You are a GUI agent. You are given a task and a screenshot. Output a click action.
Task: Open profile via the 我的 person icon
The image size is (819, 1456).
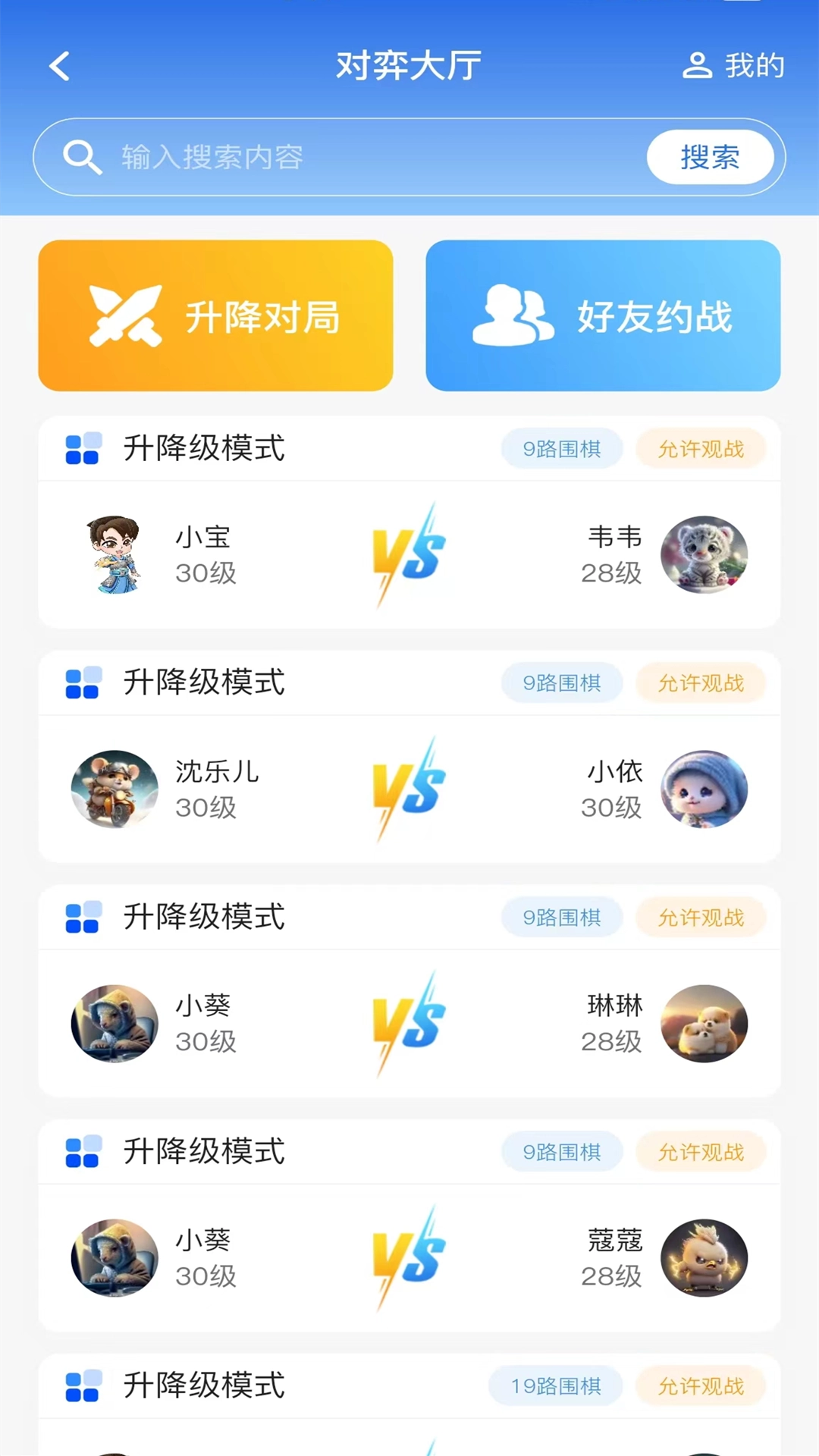(x=698, y=65)
